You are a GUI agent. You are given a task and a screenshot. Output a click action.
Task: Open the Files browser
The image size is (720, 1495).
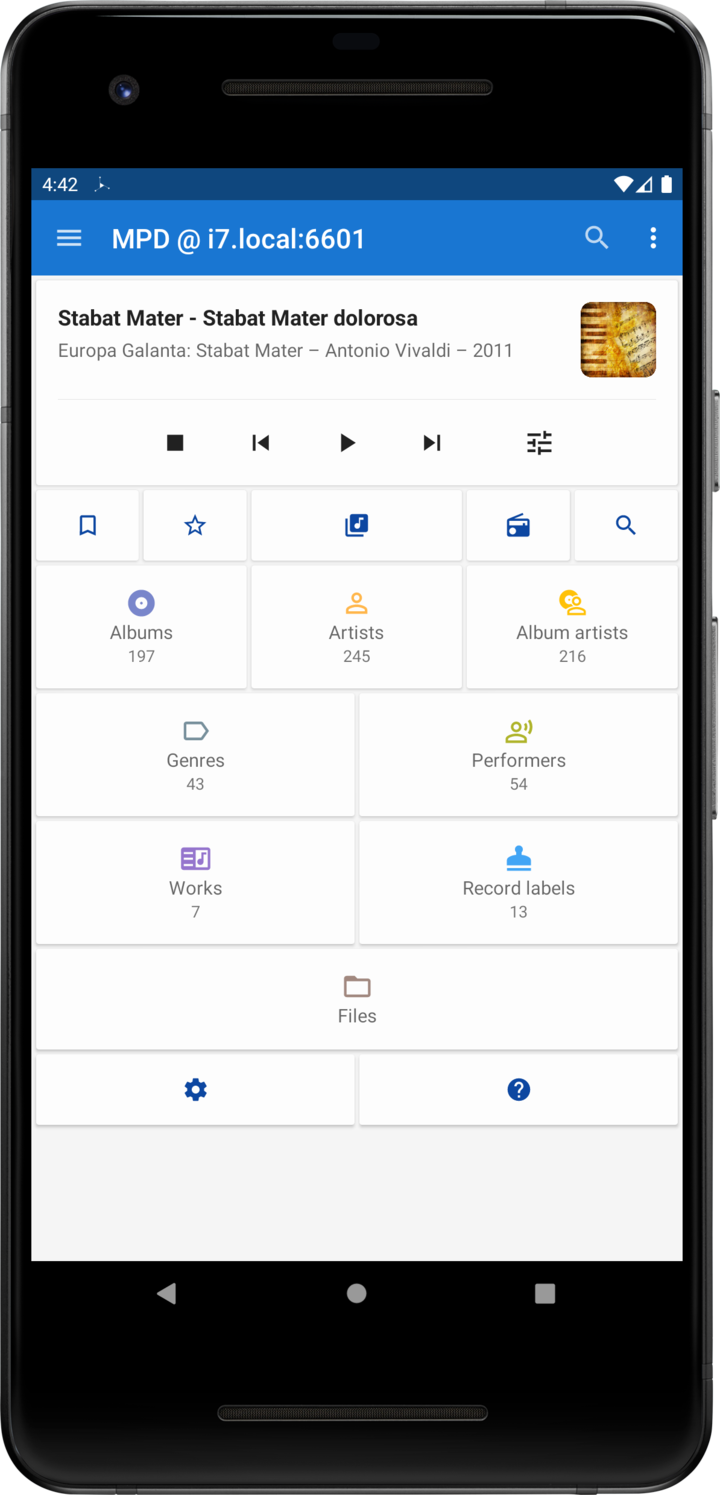coord(357,1000)
